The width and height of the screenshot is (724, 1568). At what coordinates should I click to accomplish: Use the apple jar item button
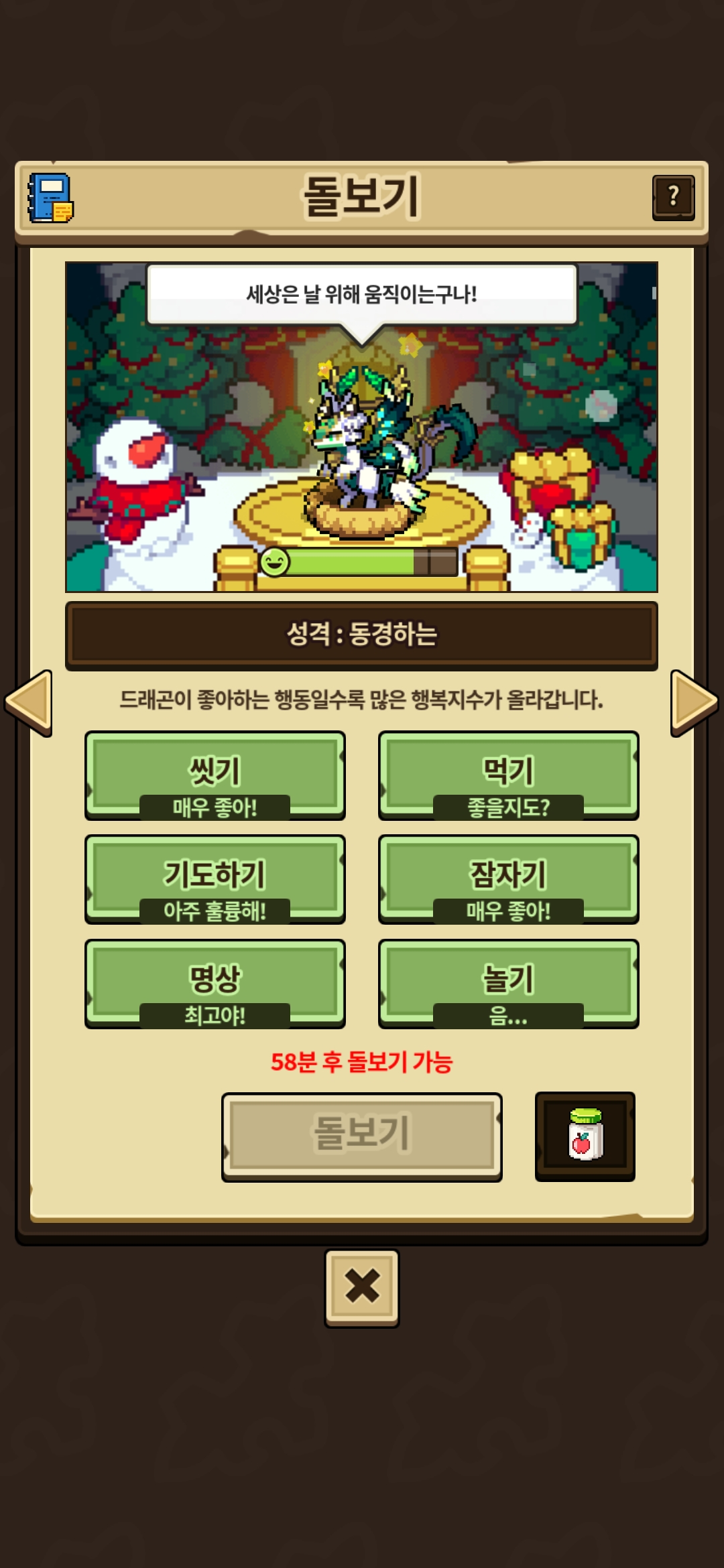(585, 1136)
